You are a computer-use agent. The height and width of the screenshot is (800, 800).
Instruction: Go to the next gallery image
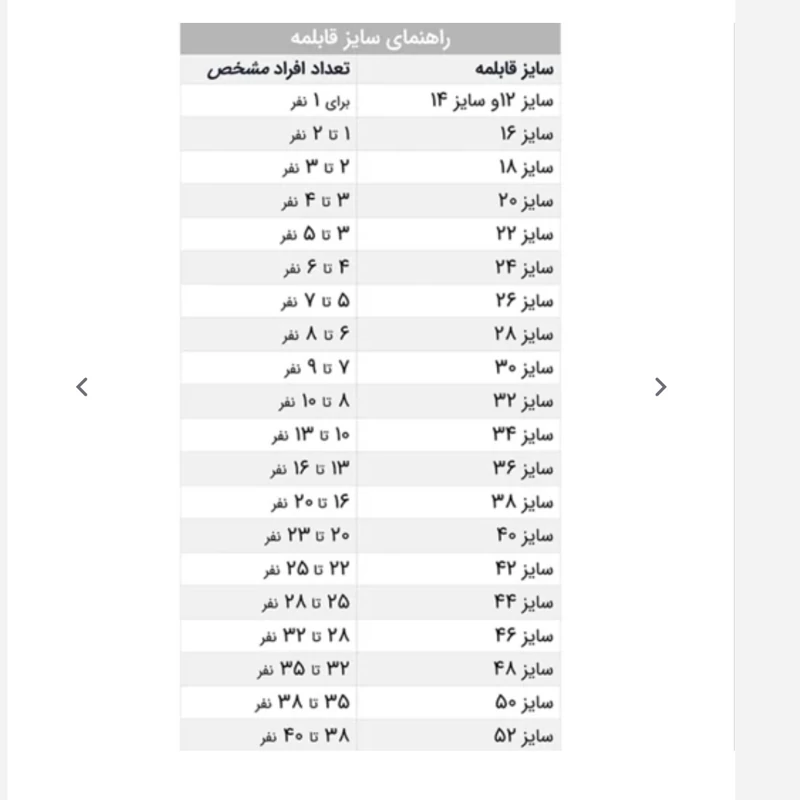click(x=660, y=387)
